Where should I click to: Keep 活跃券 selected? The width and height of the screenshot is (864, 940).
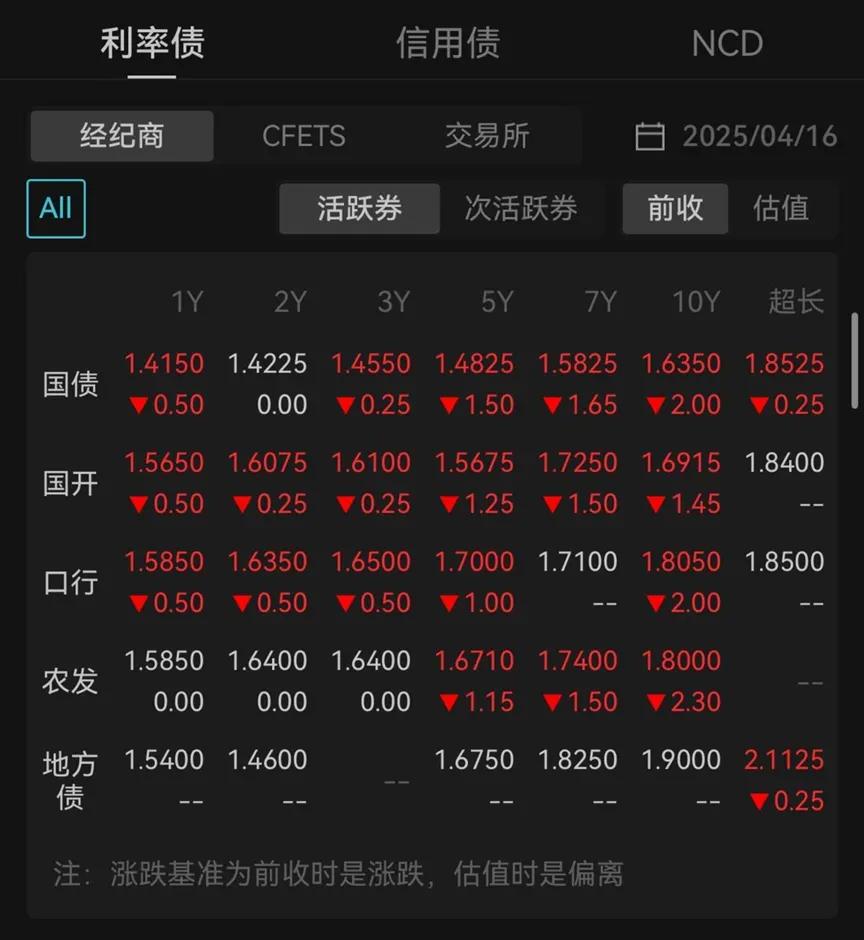click(359, 209)
